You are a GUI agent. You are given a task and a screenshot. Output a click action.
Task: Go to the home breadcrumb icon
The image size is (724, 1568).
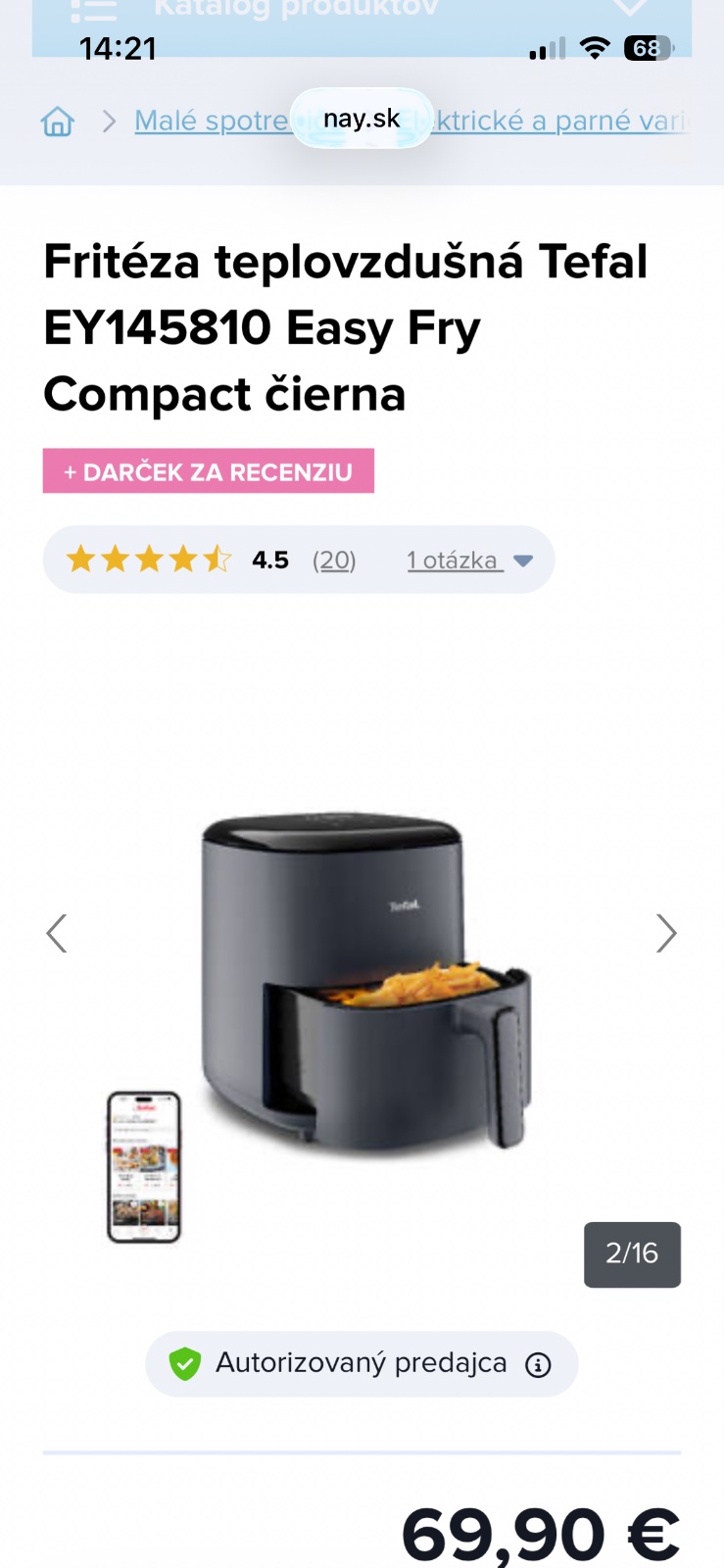pos(58,122)
